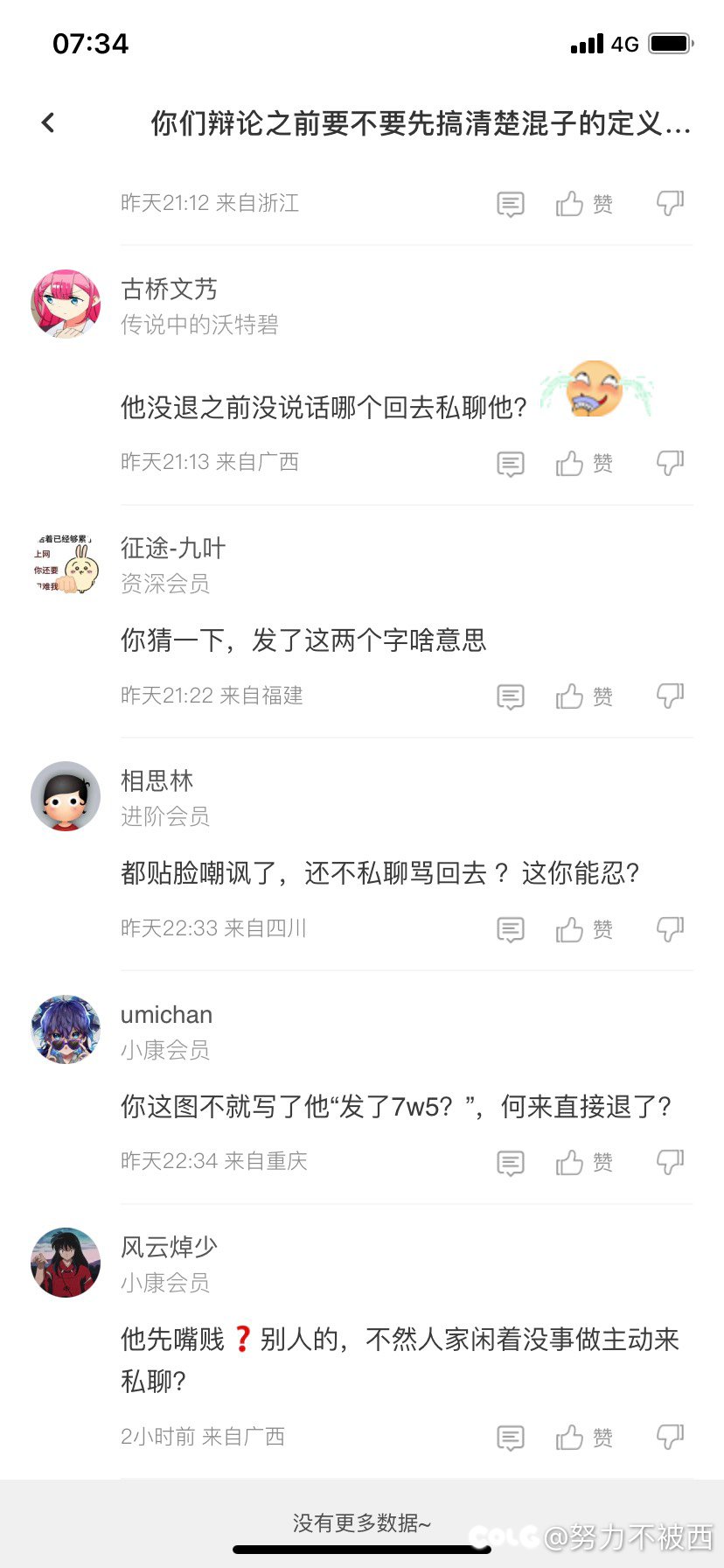Open 古桥文艿's avatar profile
Image resolution: width=724 pixels, height=1568 pixels.
click(66, 304)
